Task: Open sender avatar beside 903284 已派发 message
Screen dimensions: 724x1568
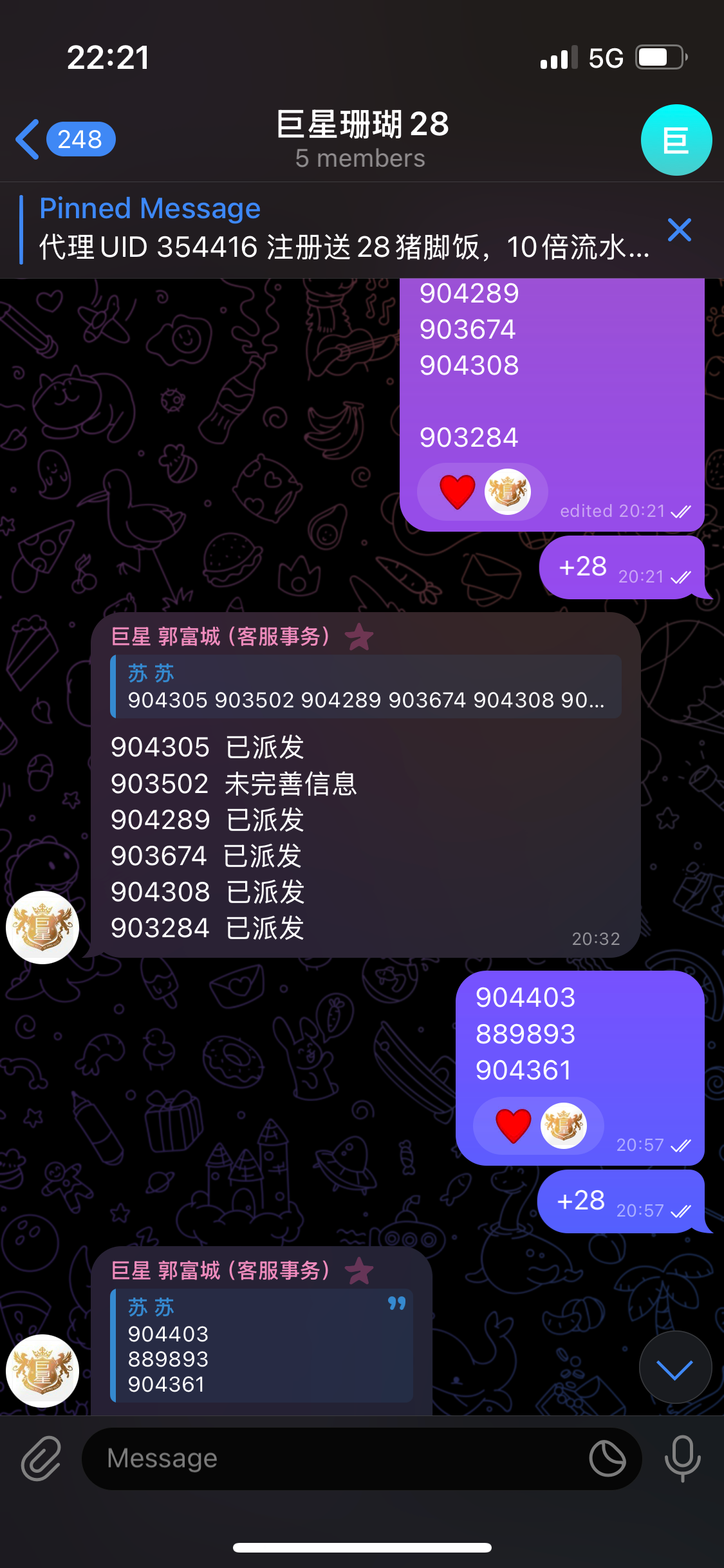Action: [42, 928]
